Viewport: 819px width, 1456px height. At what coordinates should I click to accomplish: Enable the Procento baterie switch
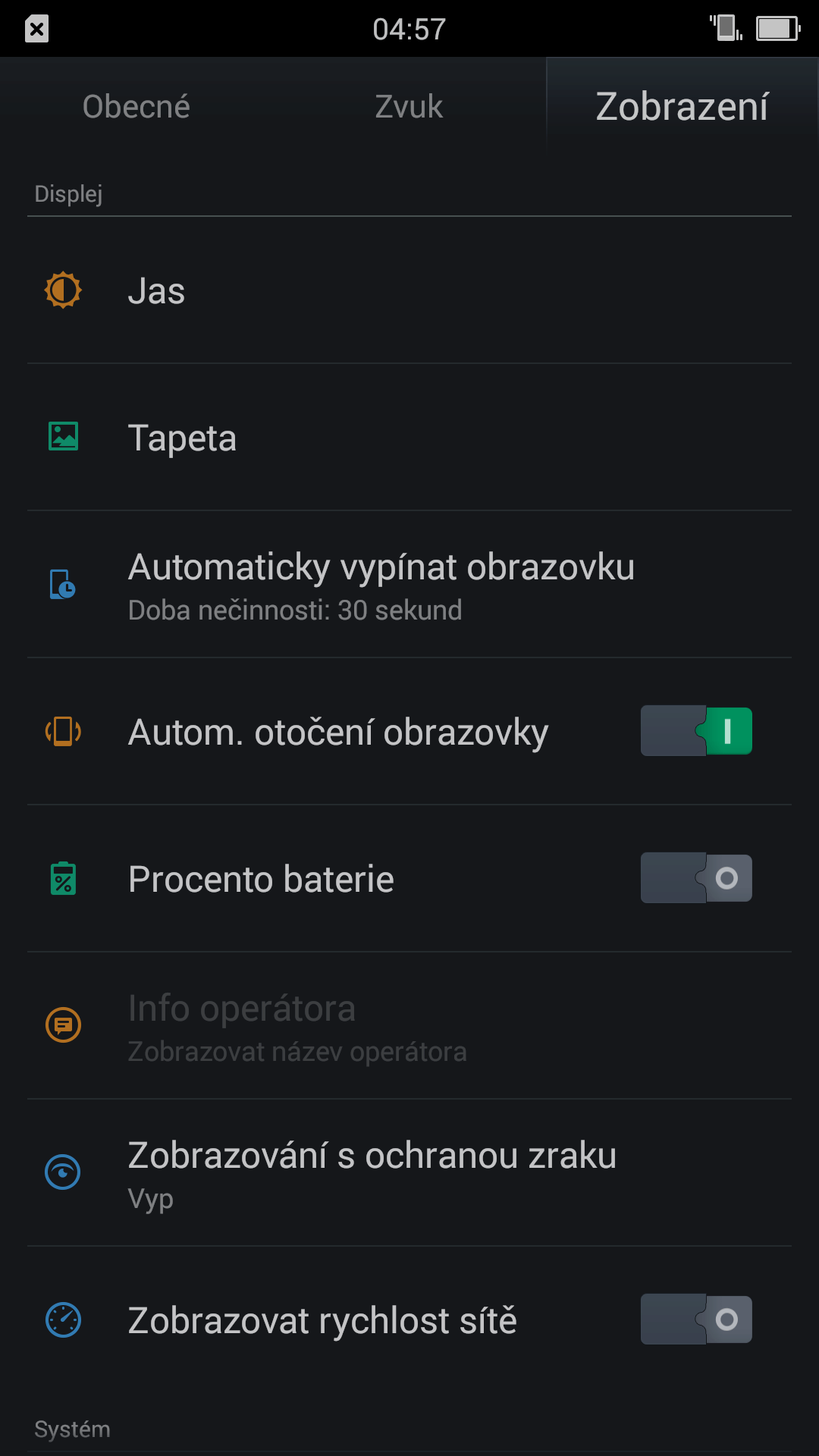coord(696,878)
